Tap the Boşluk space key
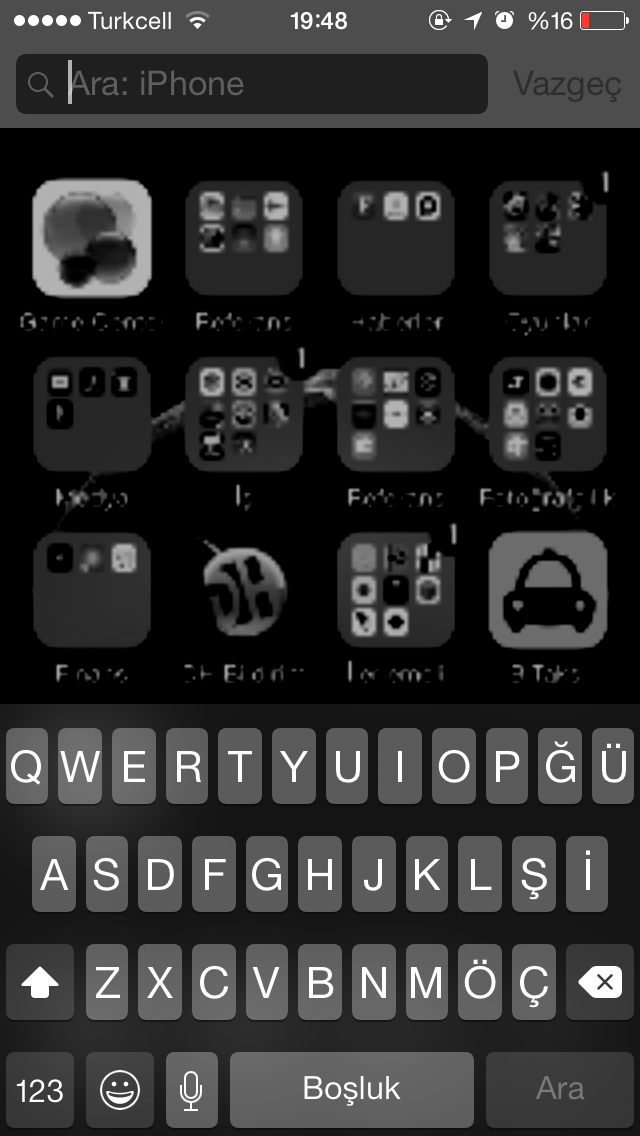Screen dimensions: 640x1136 pyautogui.click(x=352, y=1090)
